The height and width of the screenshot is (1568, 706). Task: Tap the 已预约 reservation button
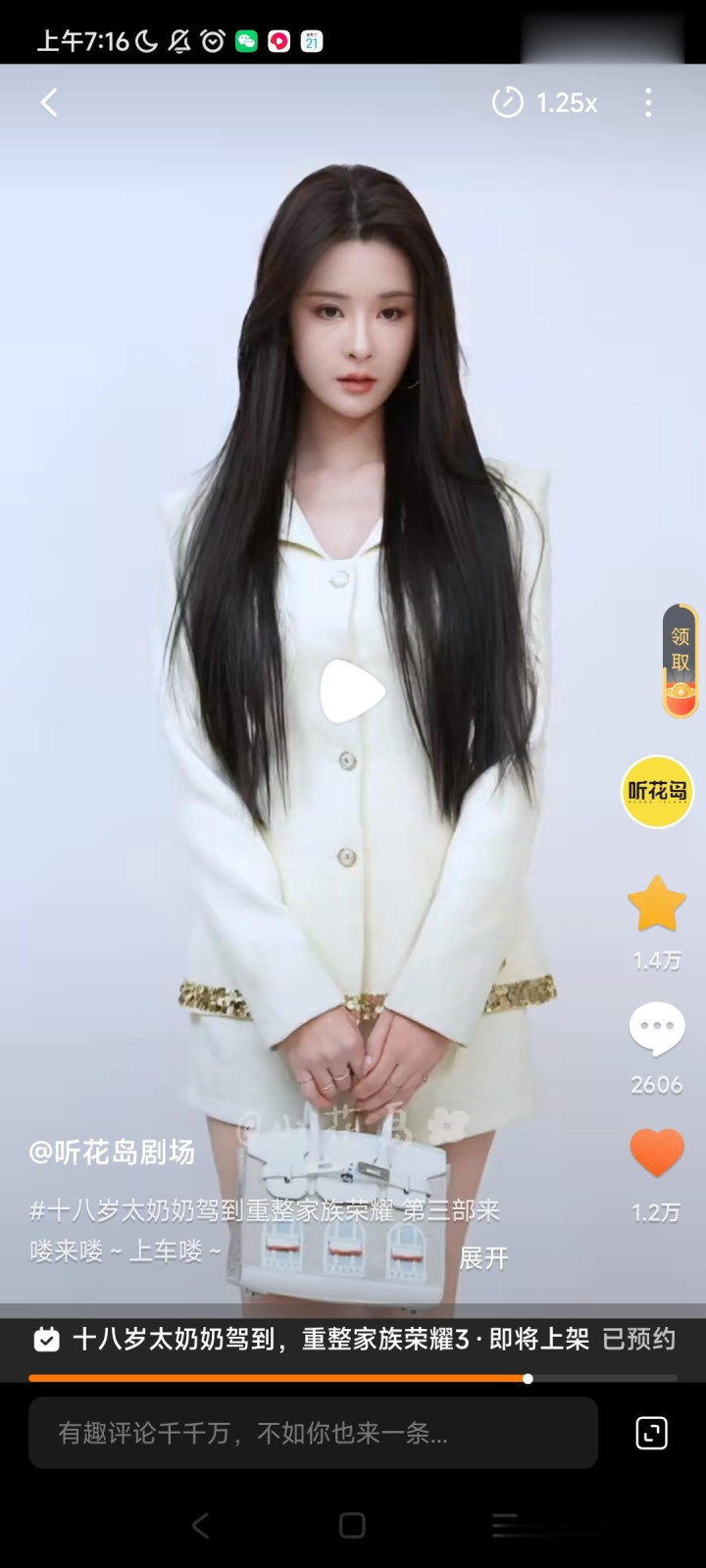638,1340
